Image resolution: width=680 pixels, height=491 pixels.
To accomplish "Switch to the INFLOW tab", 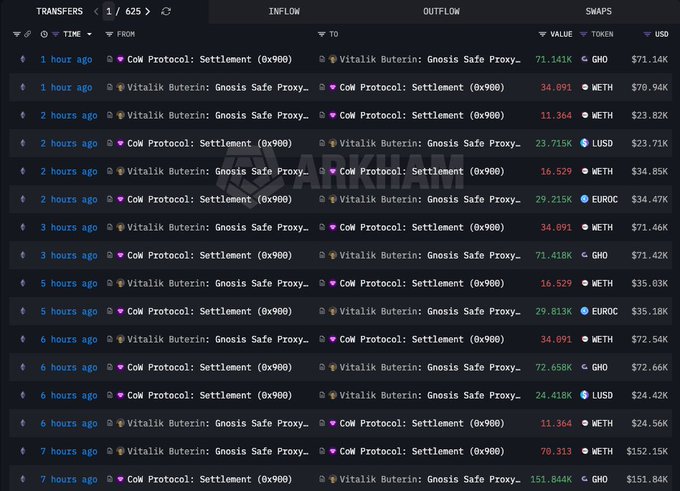I will click(284, 11).
